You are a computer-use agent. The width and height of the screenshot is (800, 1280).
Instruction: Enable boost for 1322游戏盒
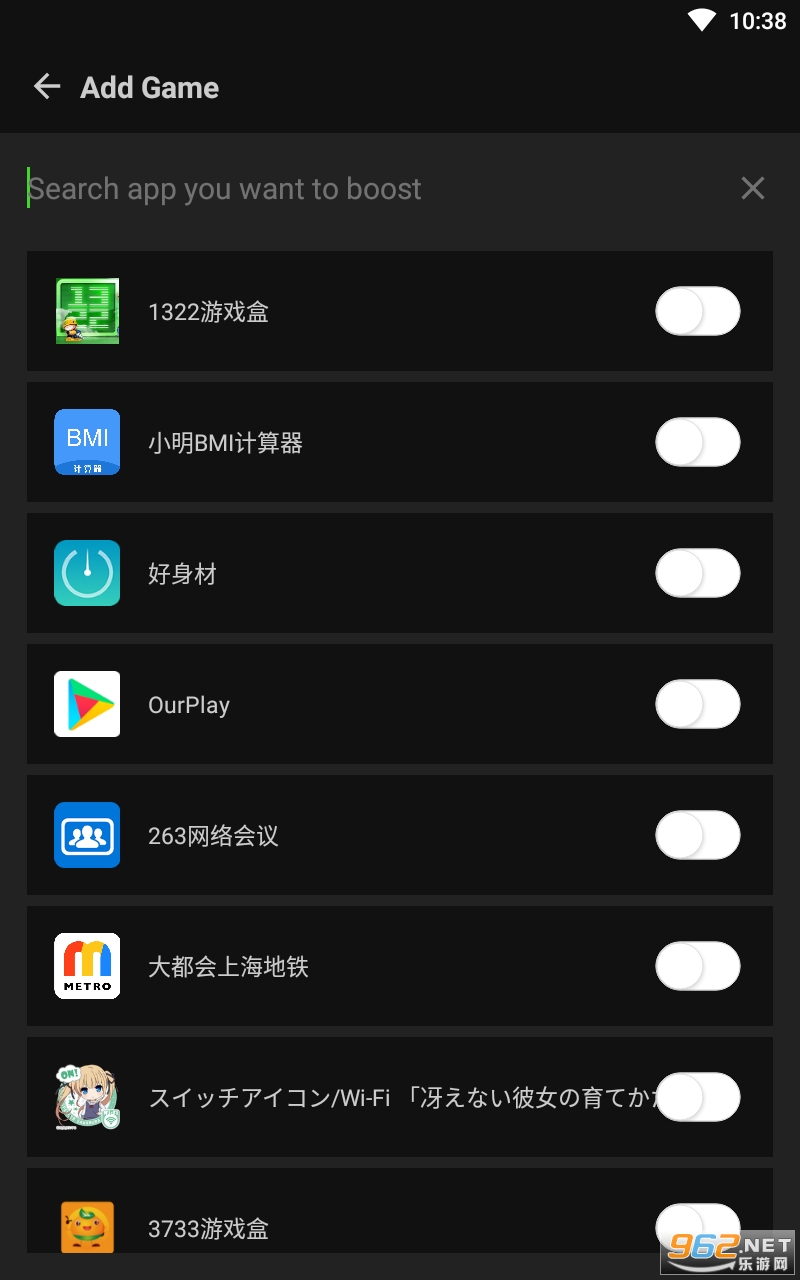[697, 311]
